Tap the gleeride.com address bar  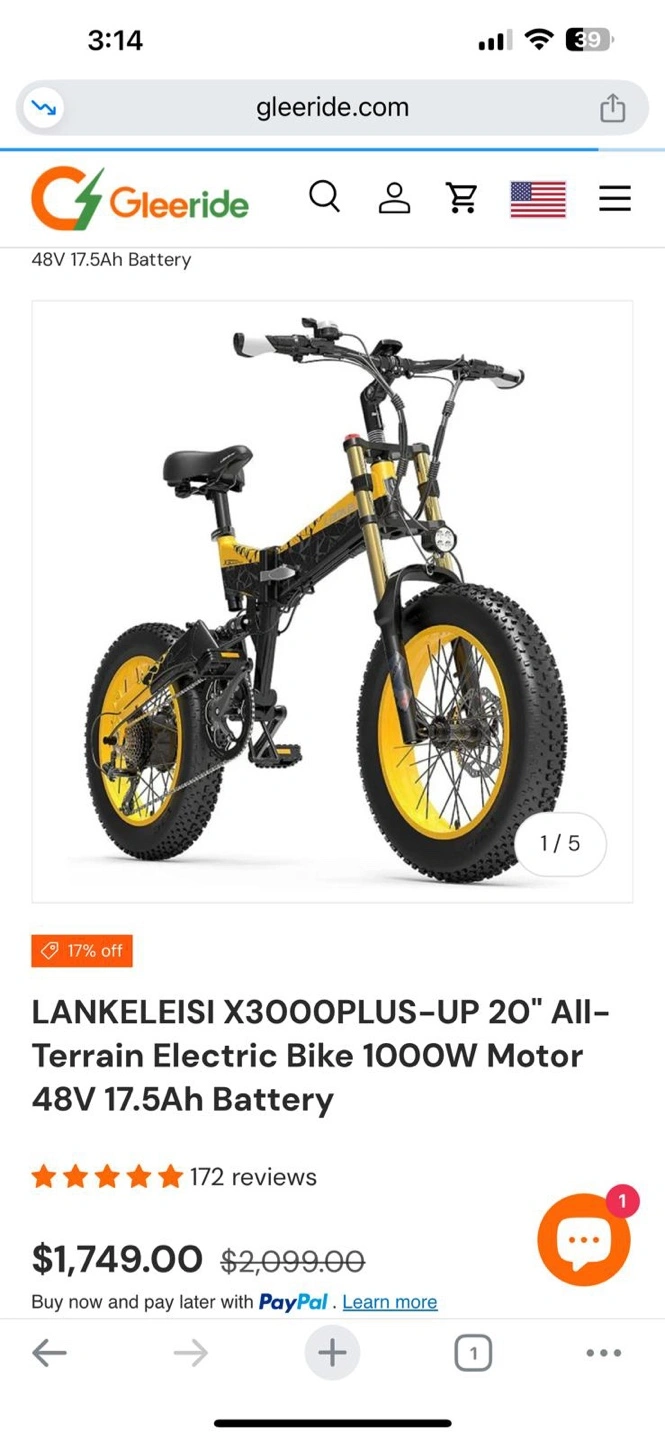click(332, 108)
